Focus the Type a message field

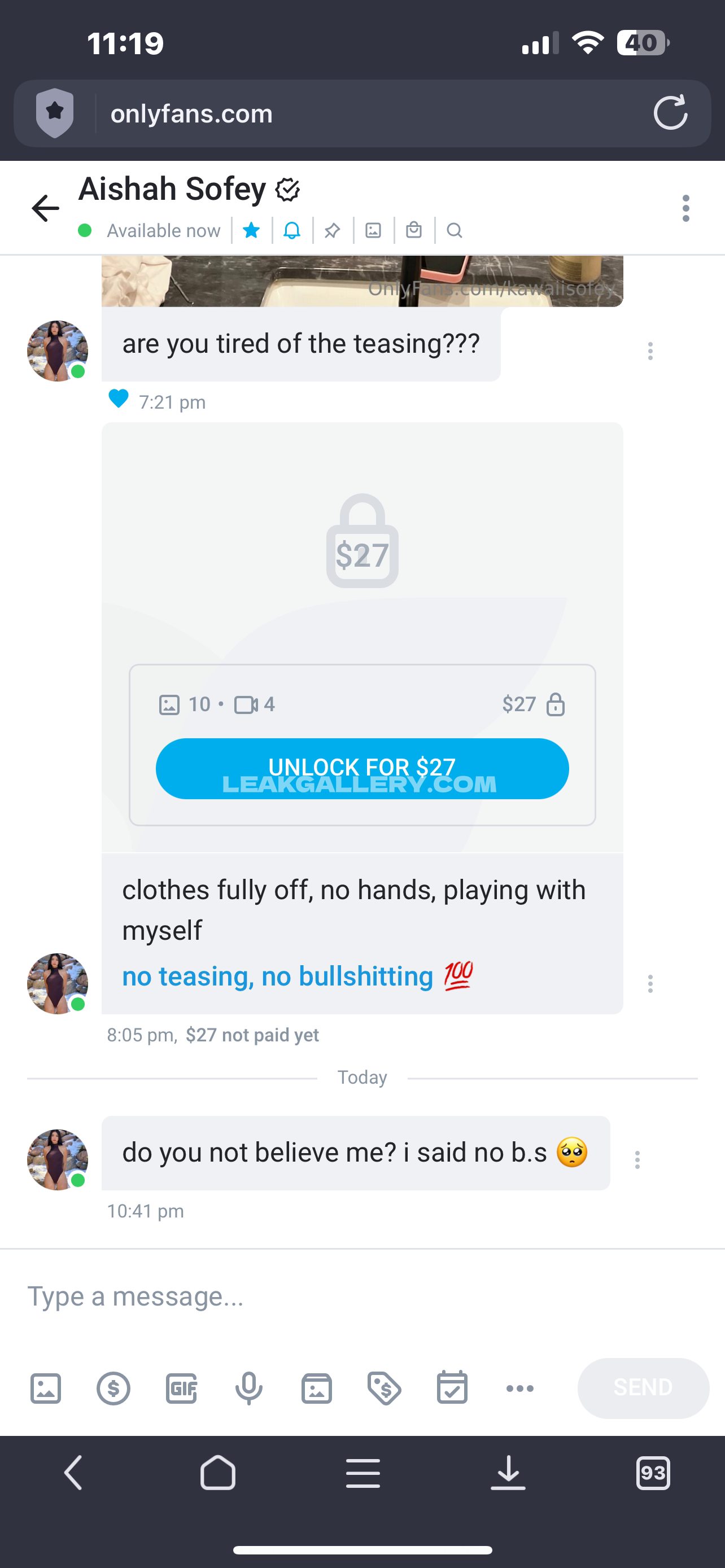tap(362, 1296)
